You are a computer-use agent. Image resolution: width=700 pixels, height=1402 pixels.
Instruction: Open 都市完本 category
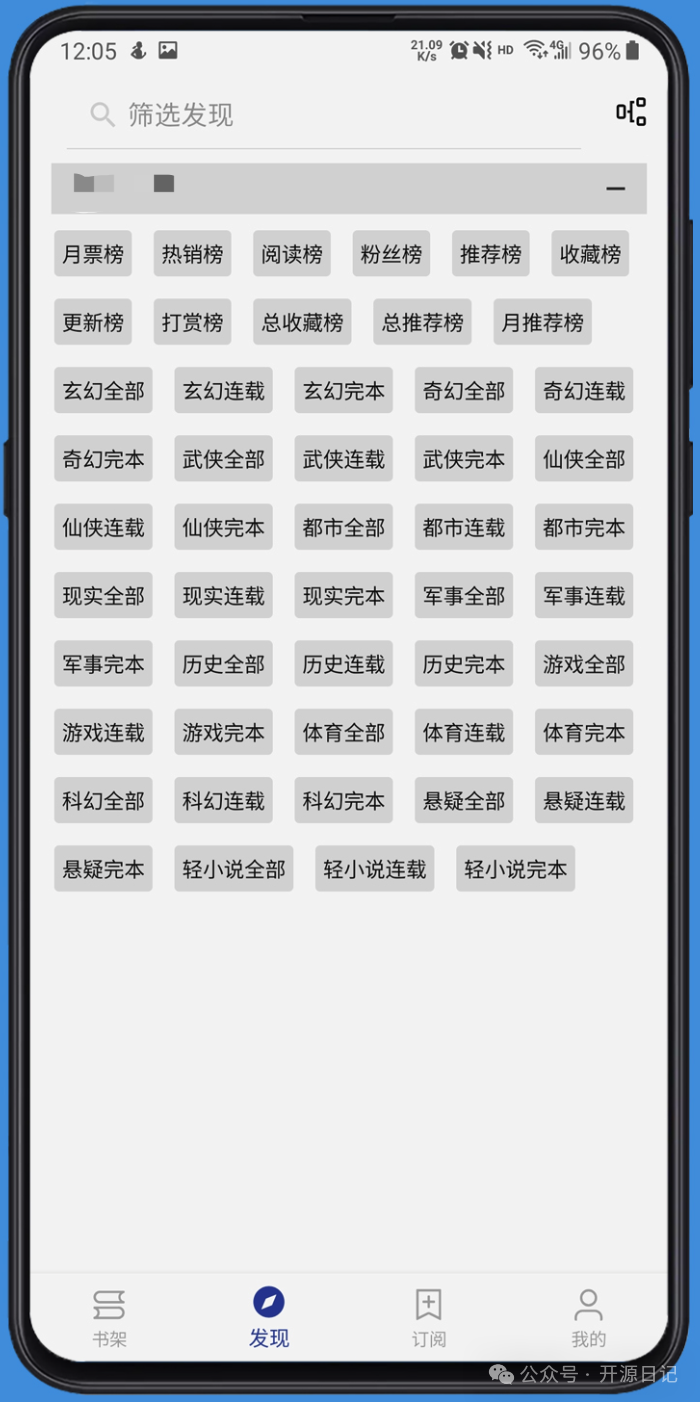click(583, 527)
